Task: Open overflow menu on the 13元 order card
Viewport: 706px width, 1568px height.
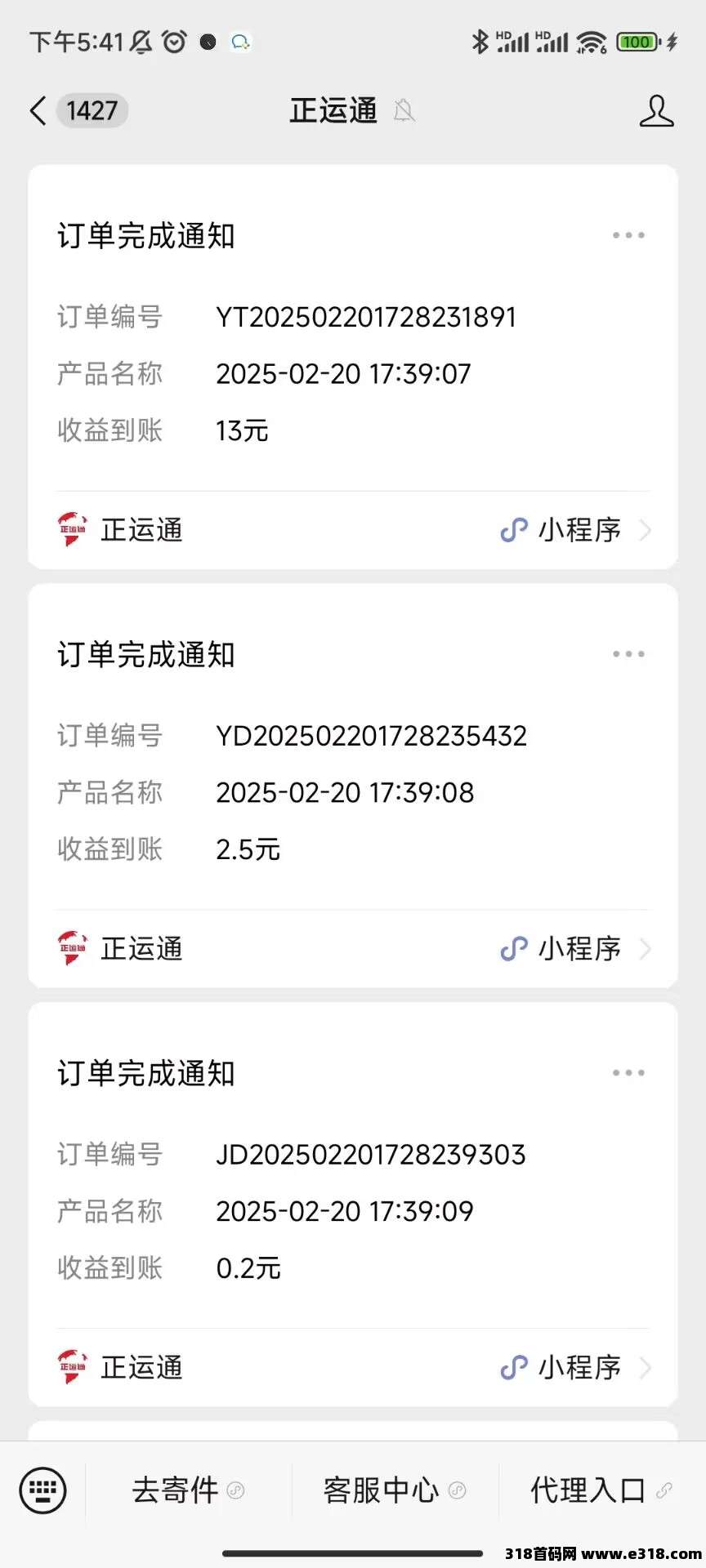Action: click(x=628, y=235)
